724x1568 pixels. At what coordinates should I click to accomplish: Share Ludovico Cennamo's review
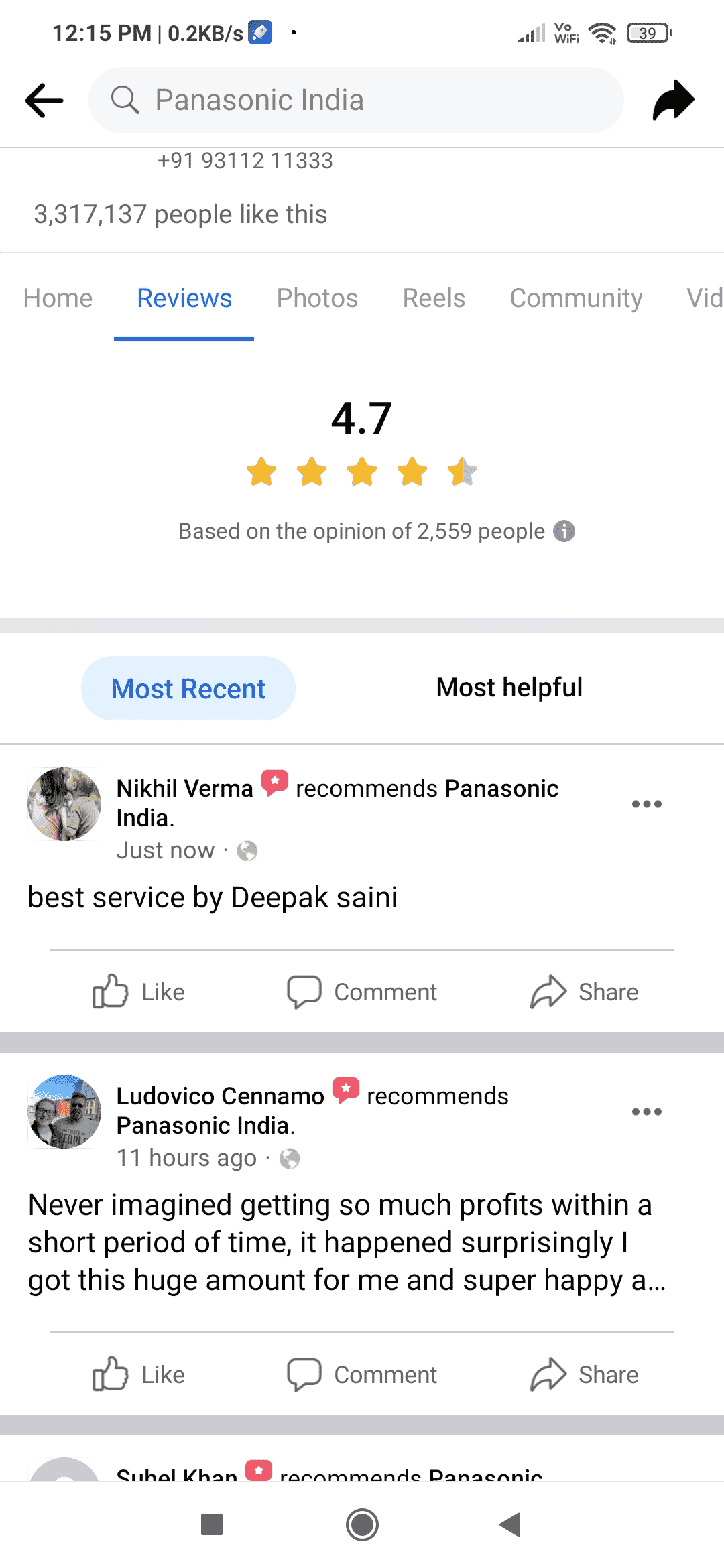tap(584, 1374)
